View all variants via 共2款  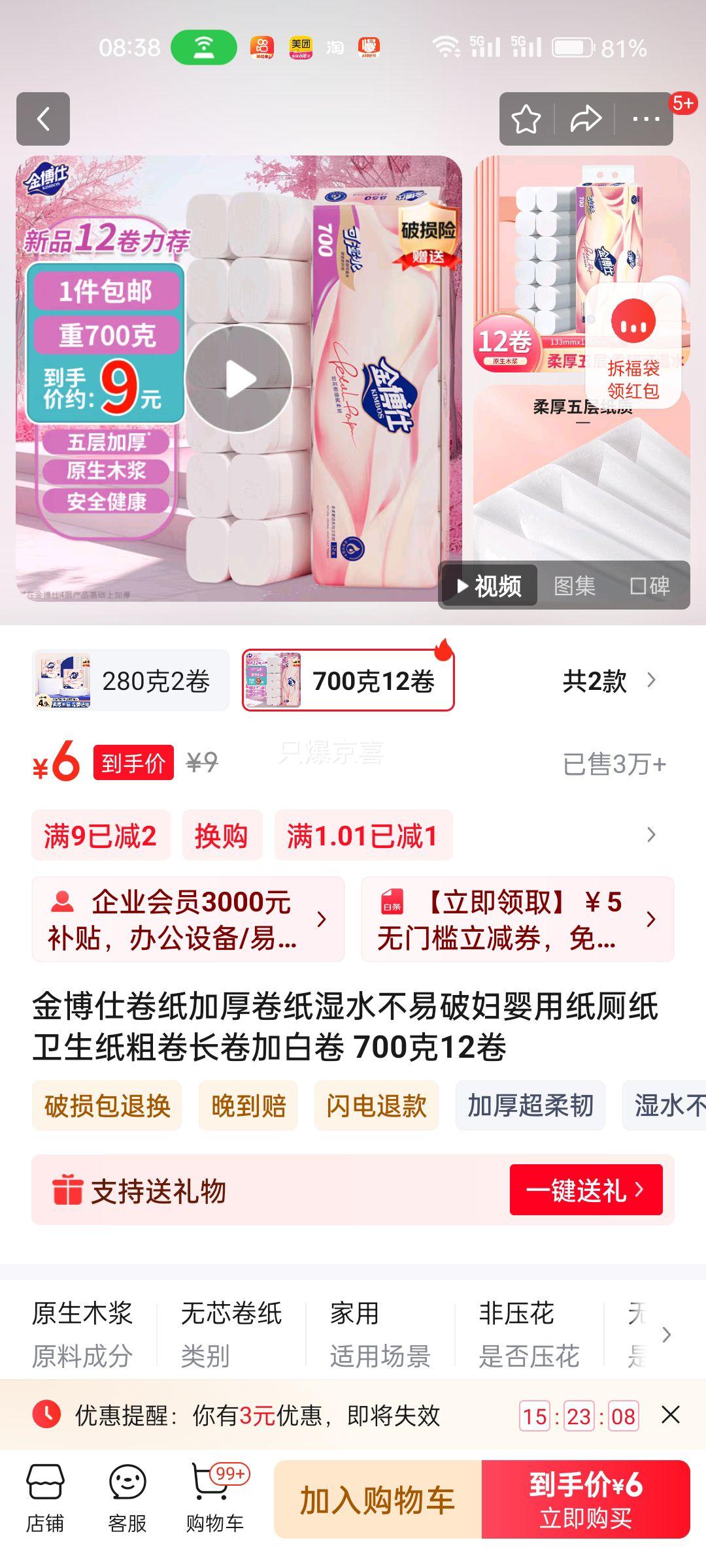[x=608, y=681]
